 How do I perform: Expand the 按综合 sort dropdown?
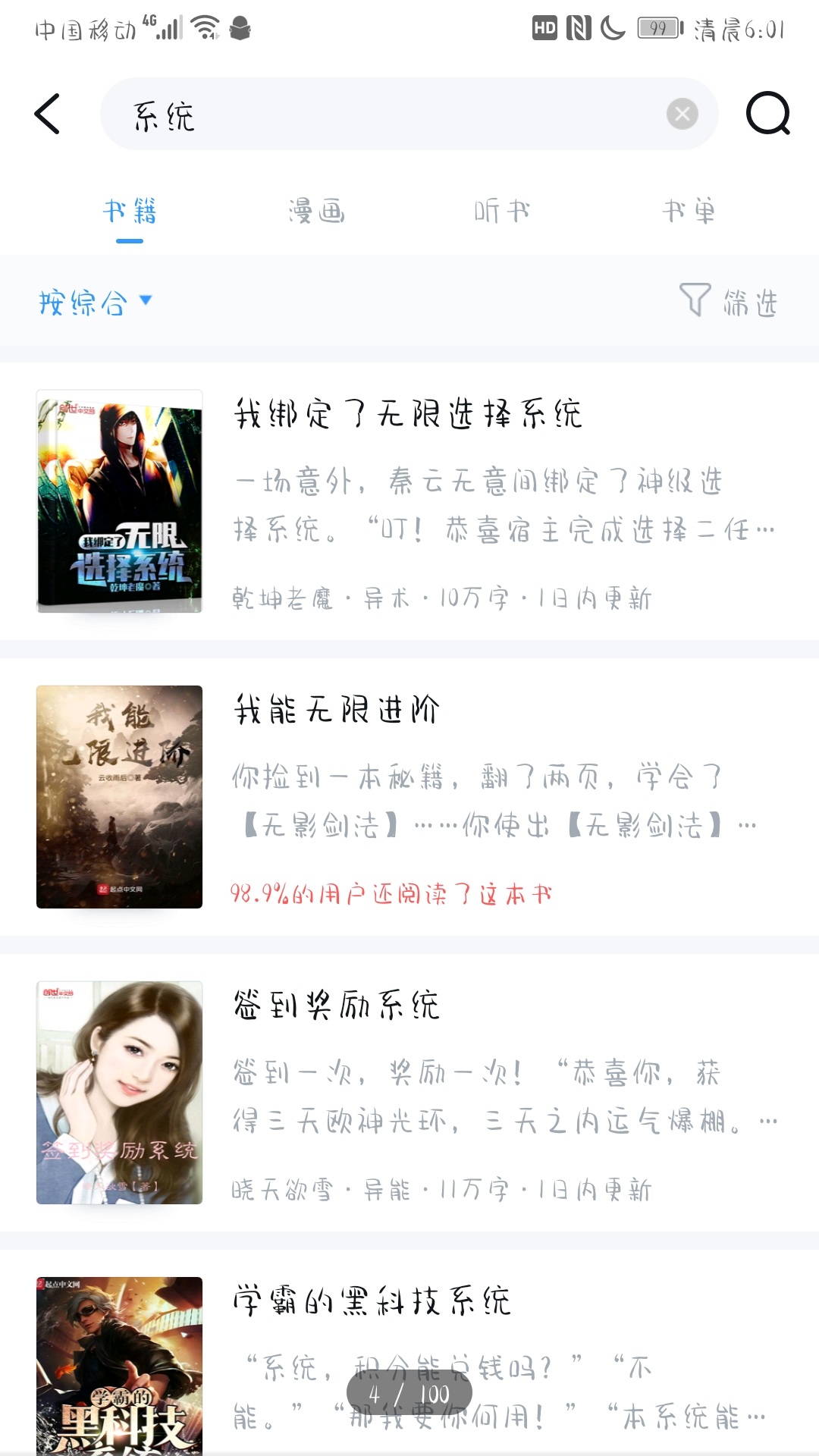(95, 303)
